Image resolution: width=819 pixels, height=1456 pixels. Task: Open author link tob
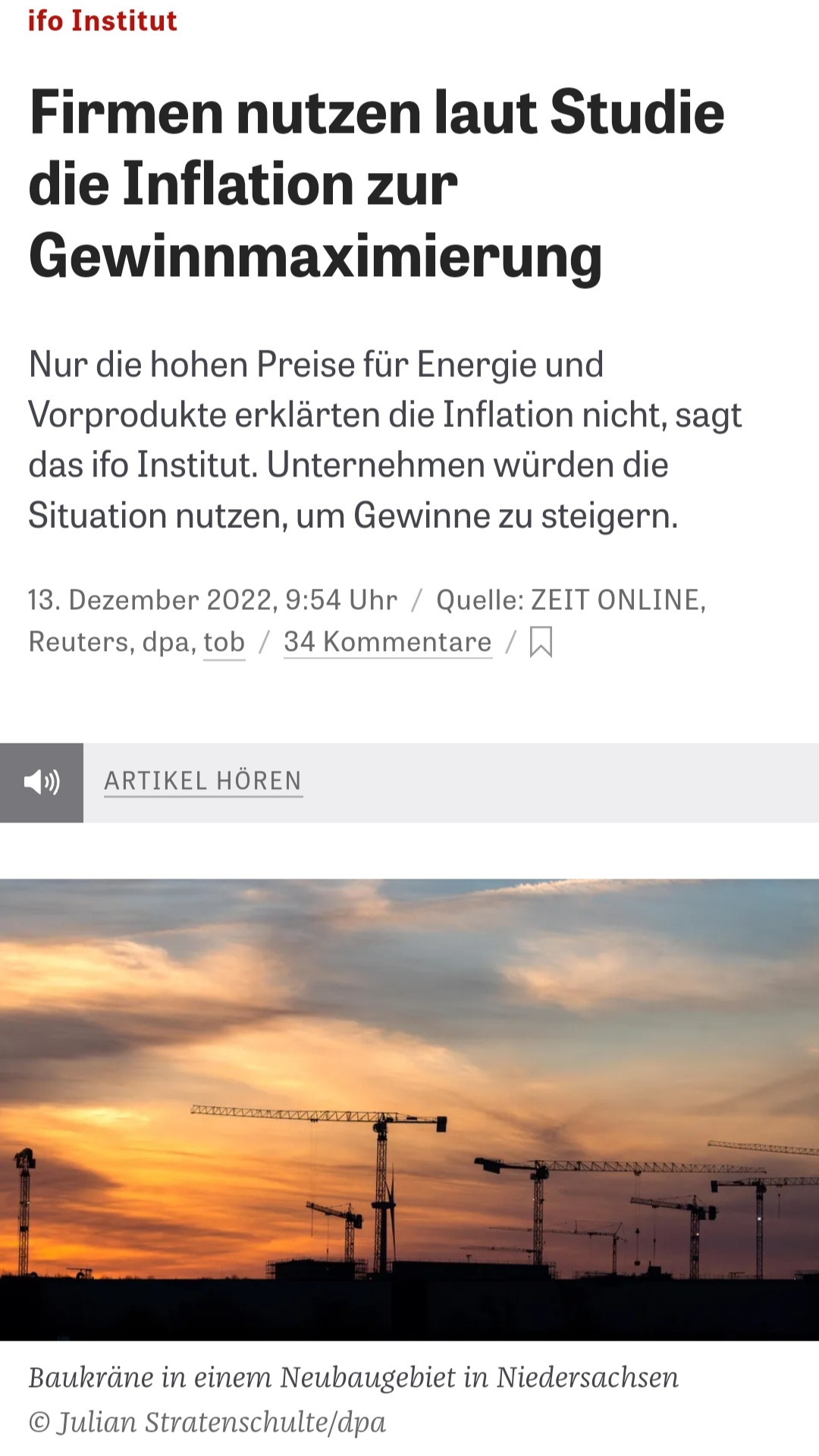(x=224, y=642)
